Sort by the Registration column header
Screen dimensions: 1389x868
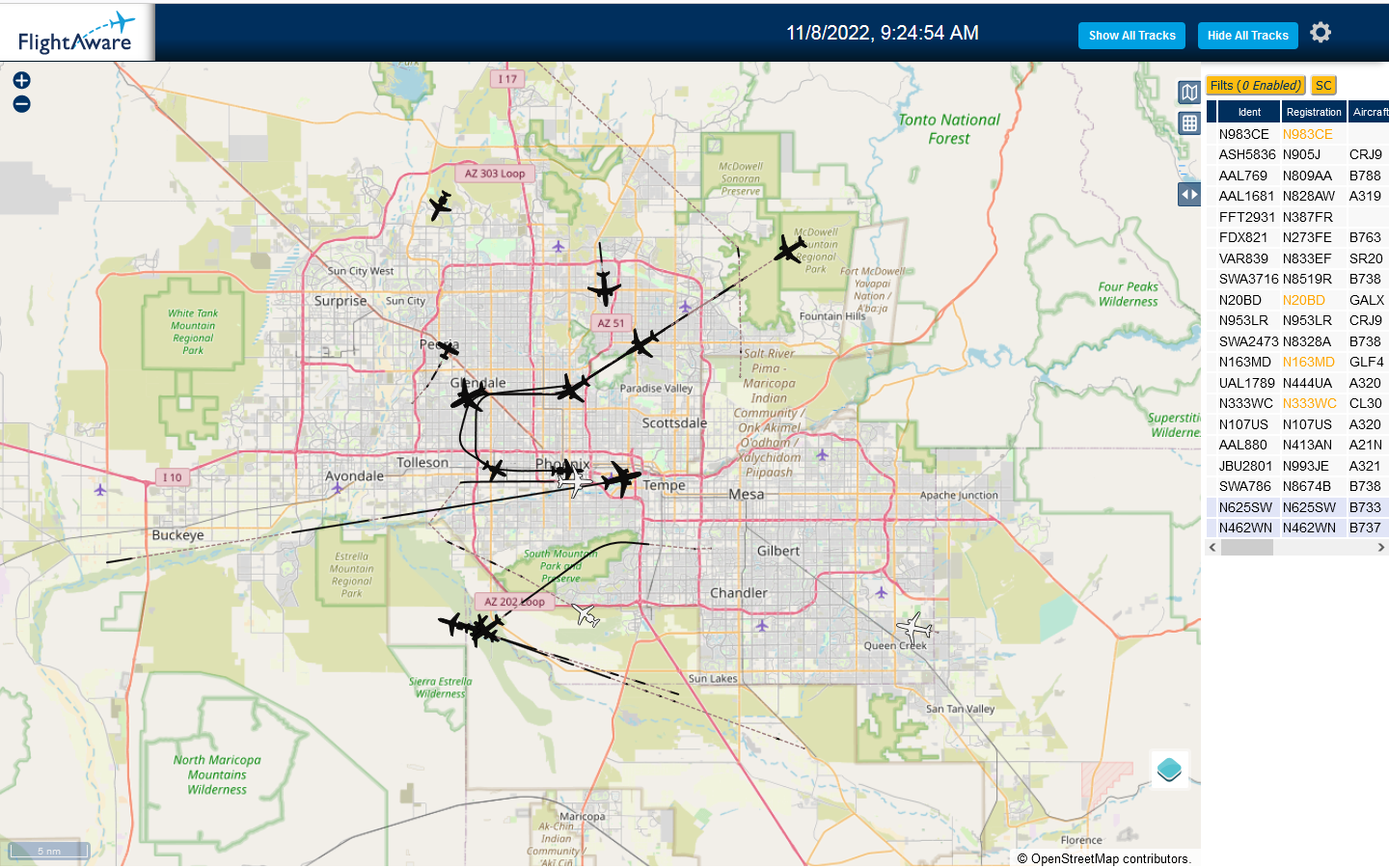pos(1313,112)
